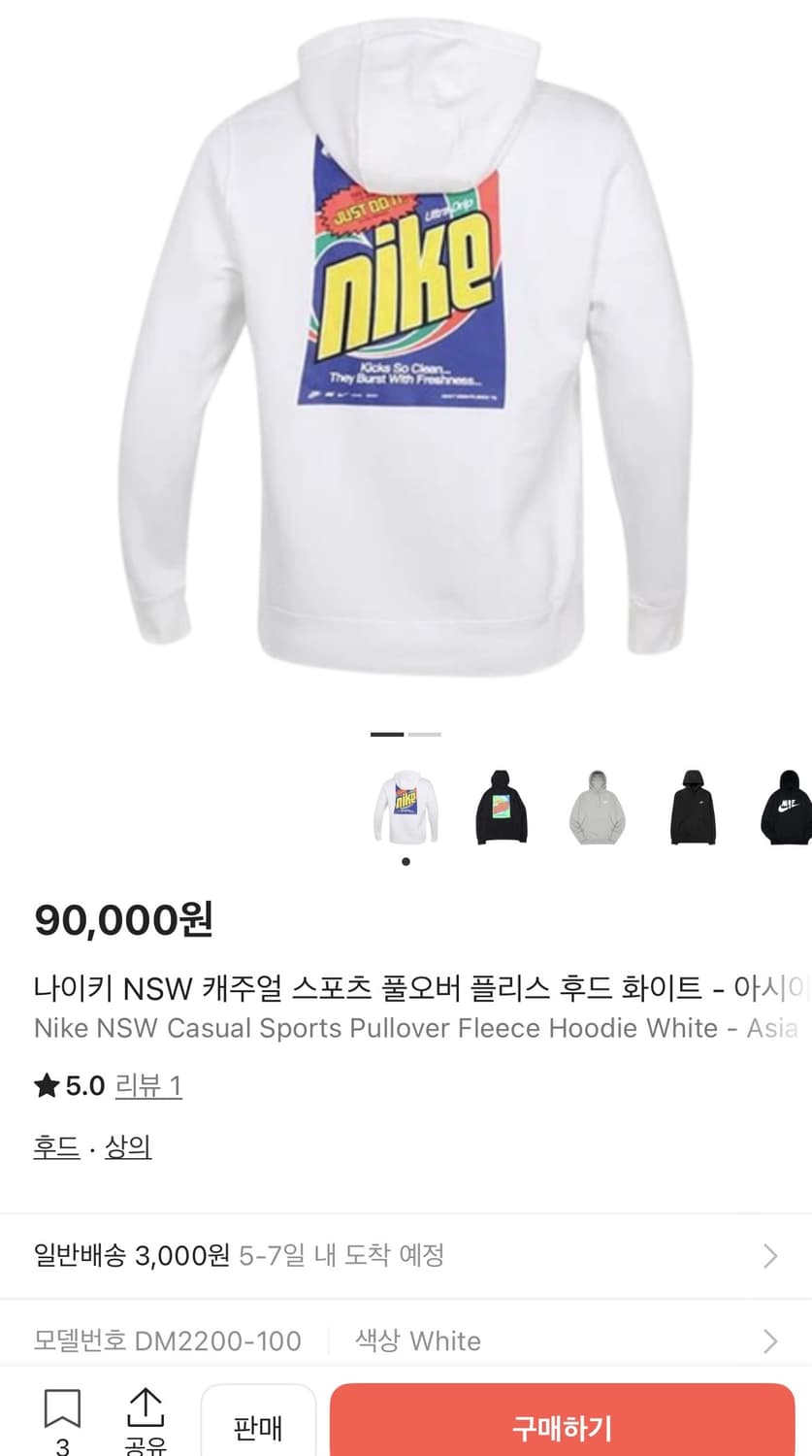Click the main hoodie product photo
The height and width of the screenshot is (1456, 812).
[406, 359]
